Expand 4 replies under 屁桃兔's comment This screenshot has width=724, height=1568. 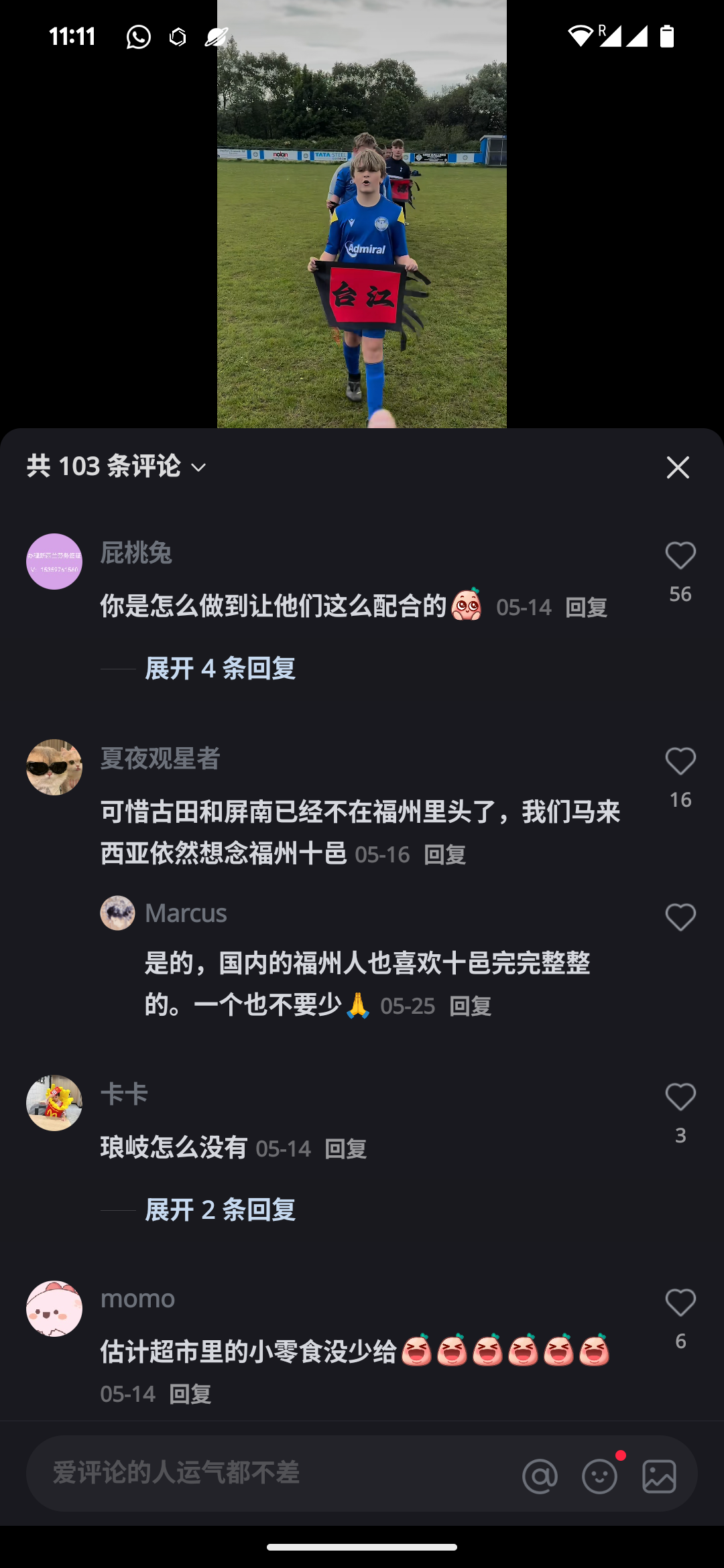[220, 669]
